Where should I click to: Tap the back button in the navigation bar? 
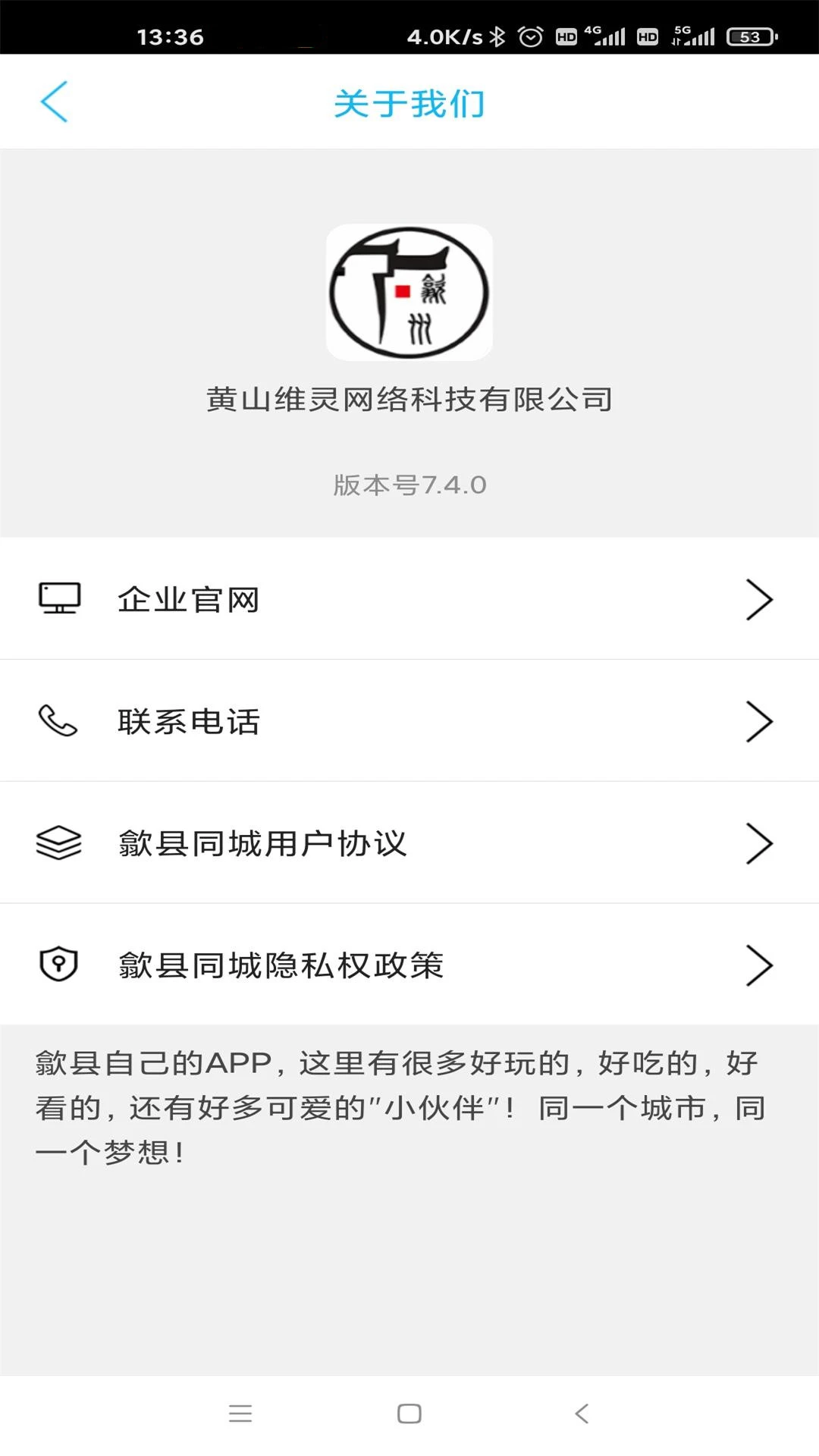coord(581,1414)
